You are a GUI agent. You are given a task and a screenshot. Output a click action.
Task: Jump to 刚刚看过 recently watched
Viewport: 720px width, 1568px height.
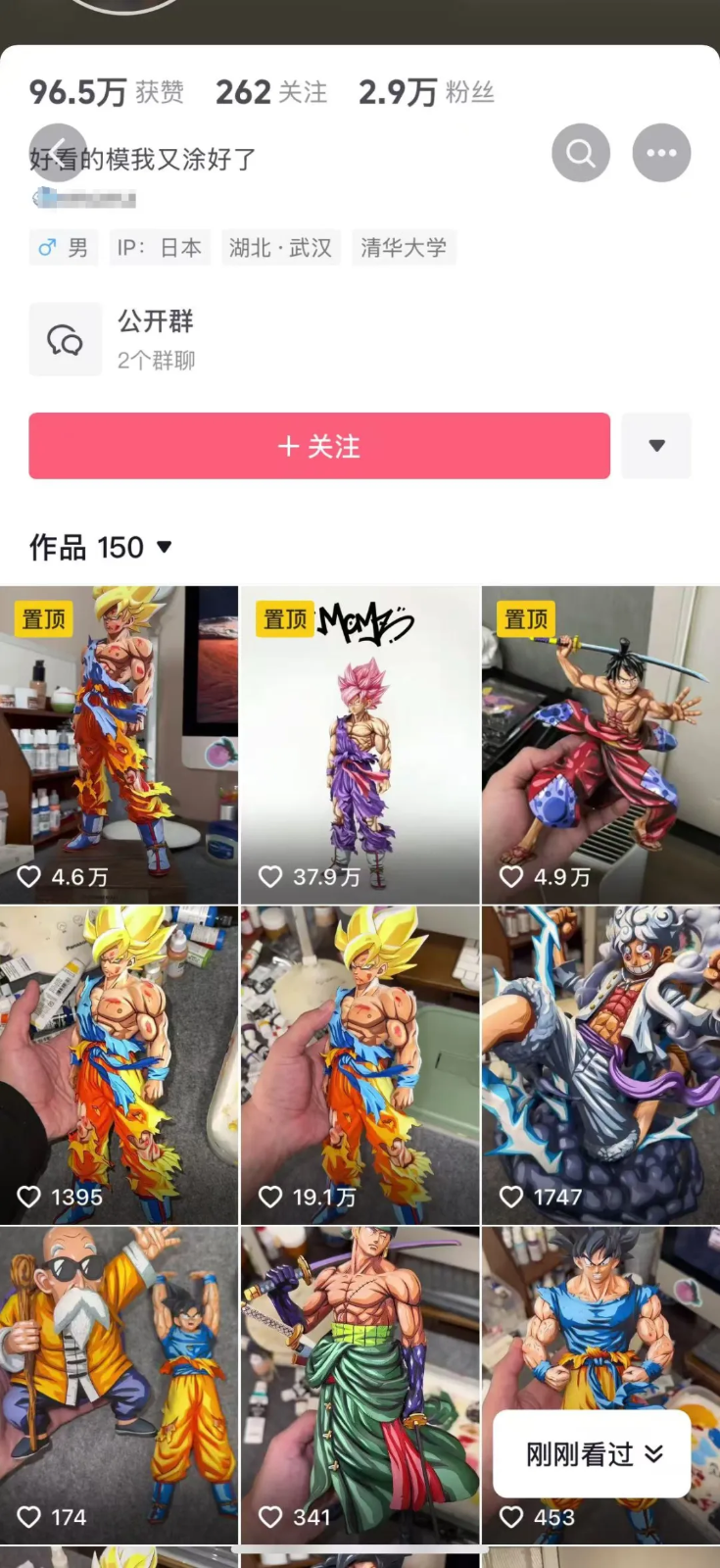593,1454
